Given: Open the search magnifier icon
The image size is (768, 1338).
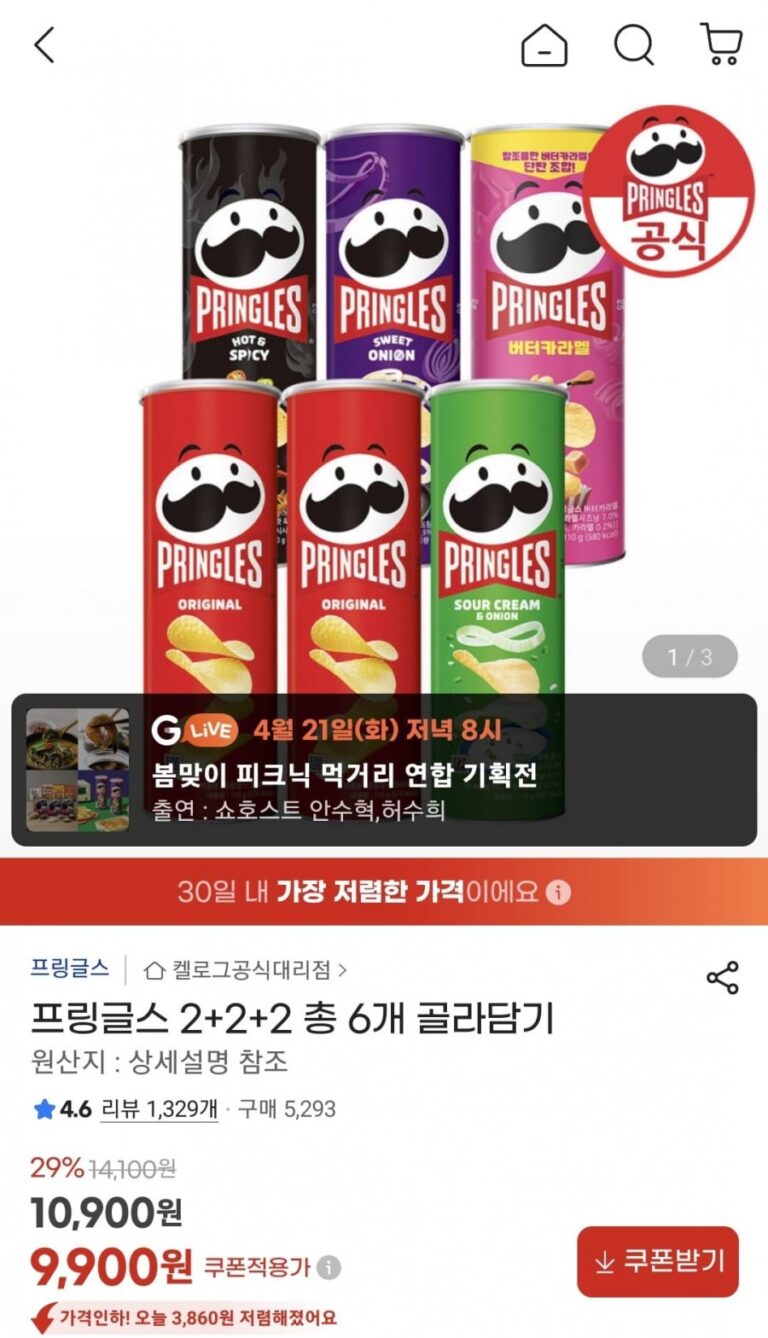Looking at the screenshot, I should (x=633, y=45).
